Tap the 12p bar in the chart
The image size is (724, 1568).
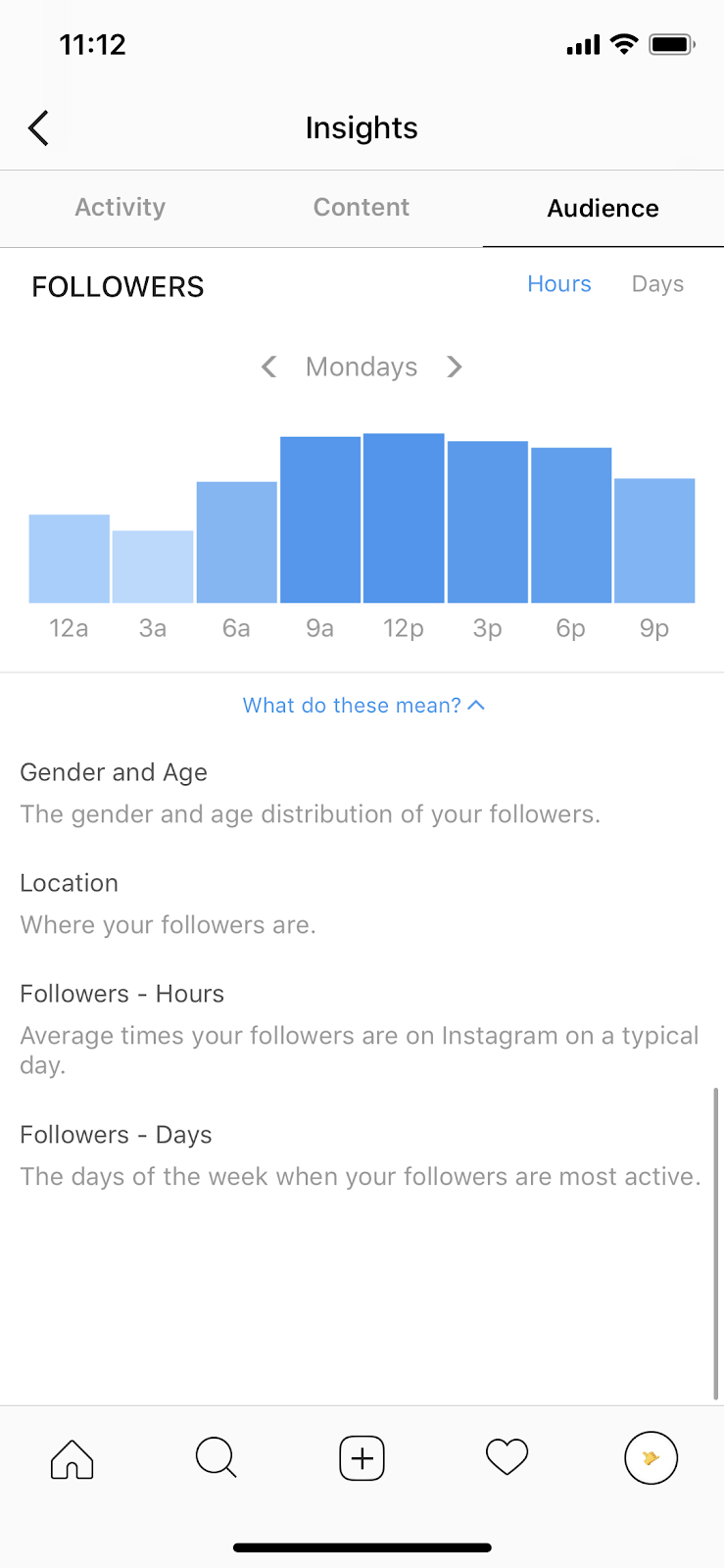tap(404, 517)
